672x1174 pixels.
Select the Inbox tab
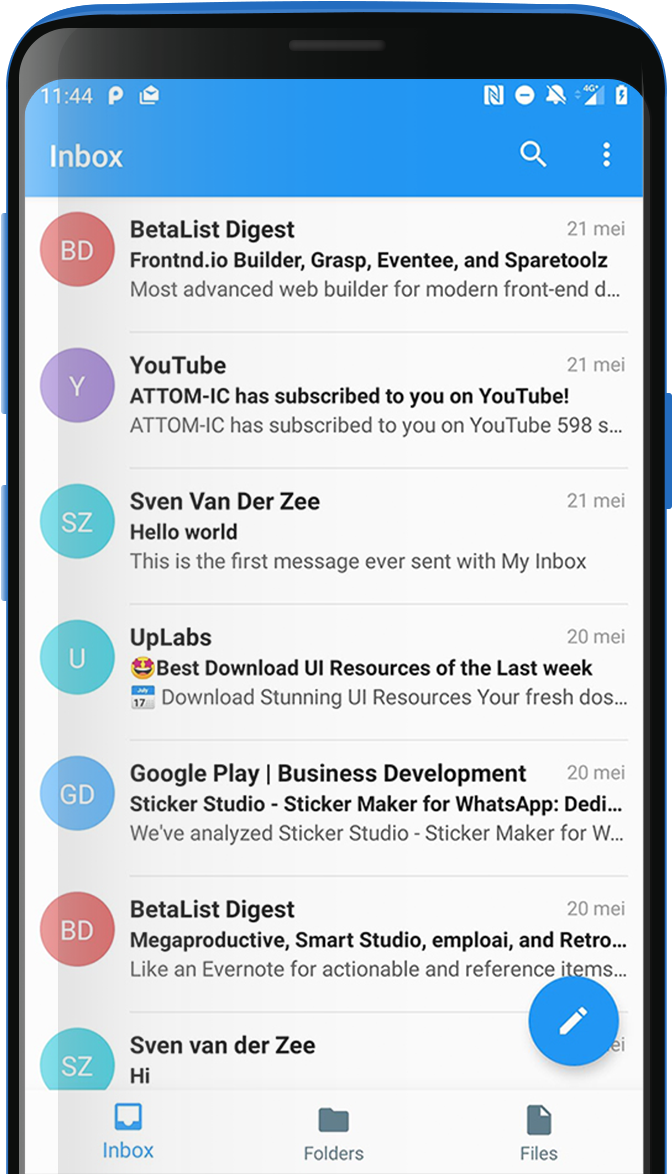click(x=128, y=1132)
